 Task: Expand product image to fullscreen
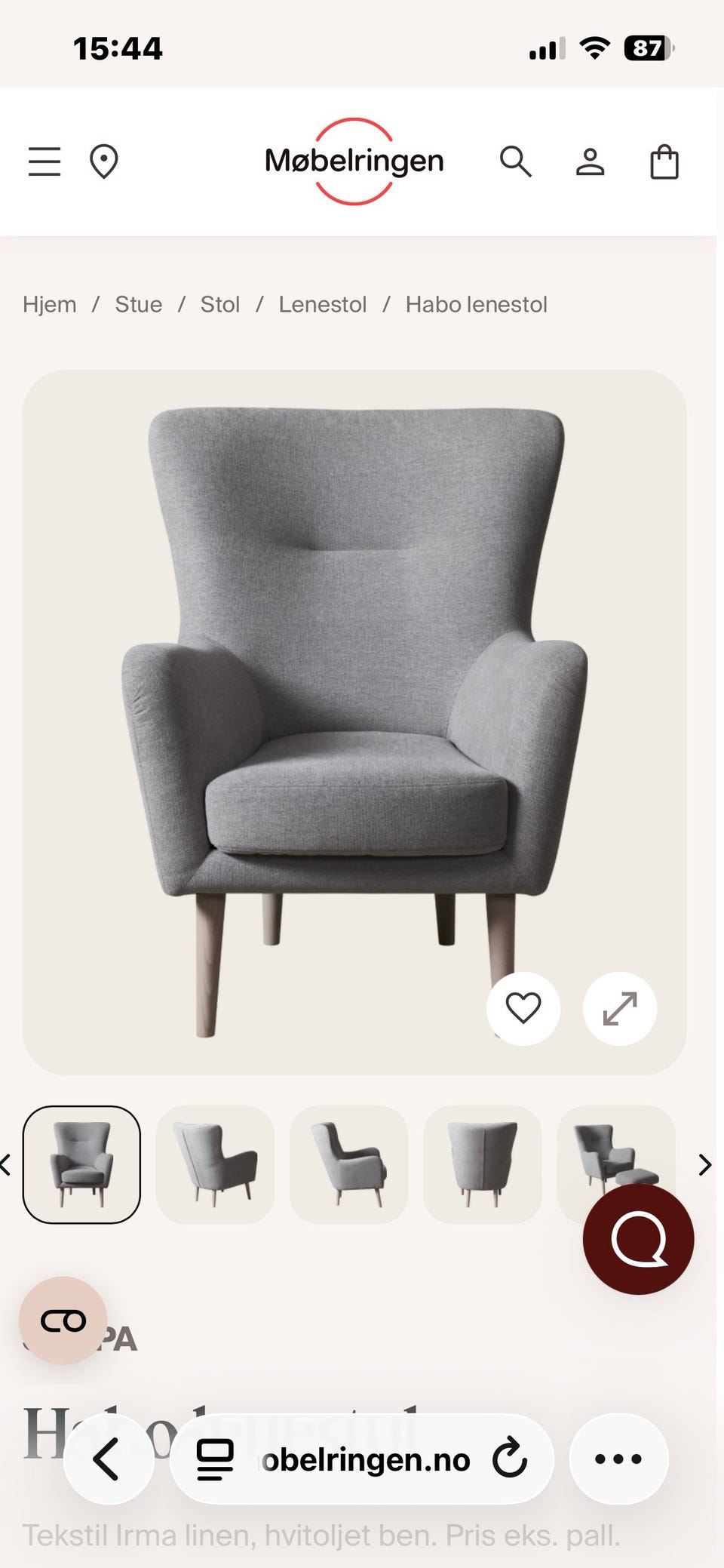pyautogui.click(x=620, y=1008)
